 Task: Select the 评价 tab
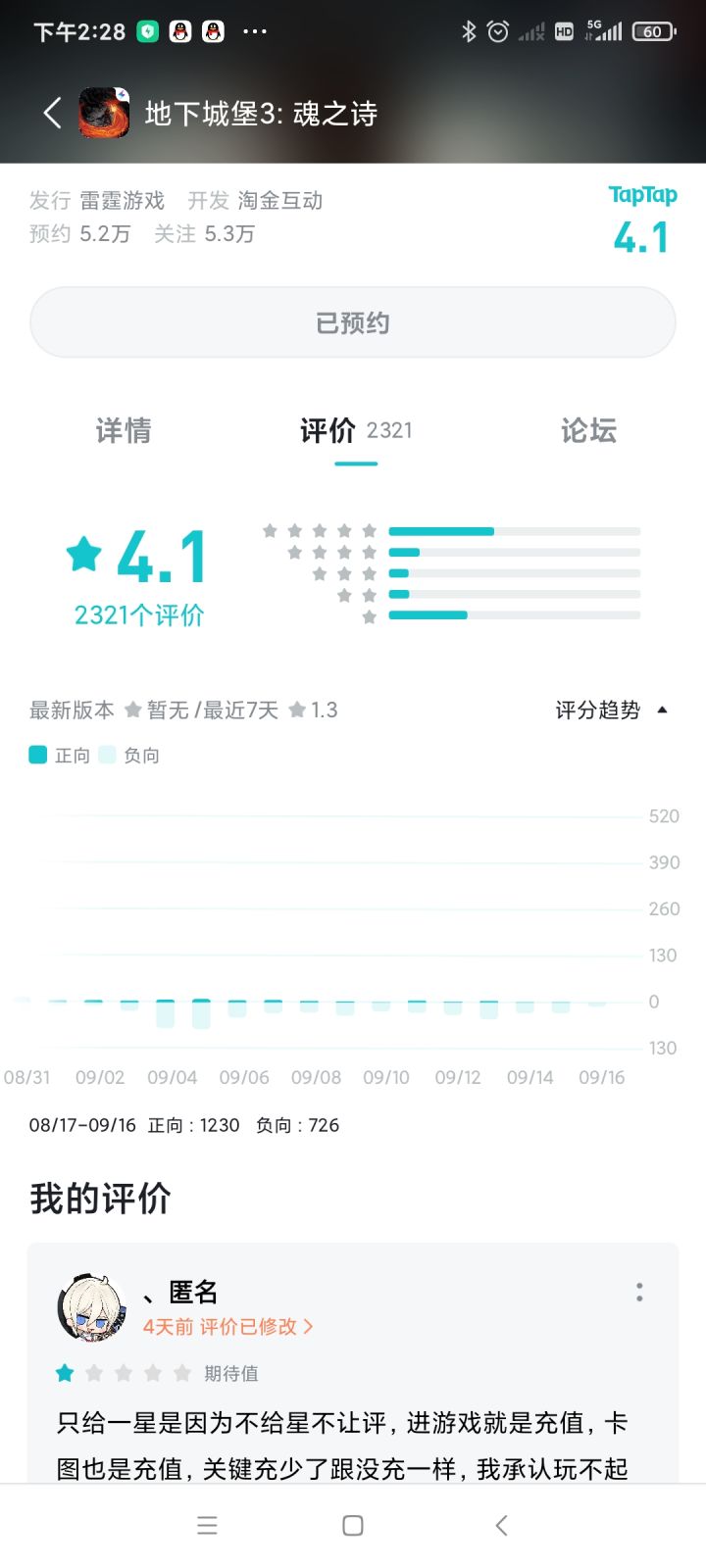356,430
